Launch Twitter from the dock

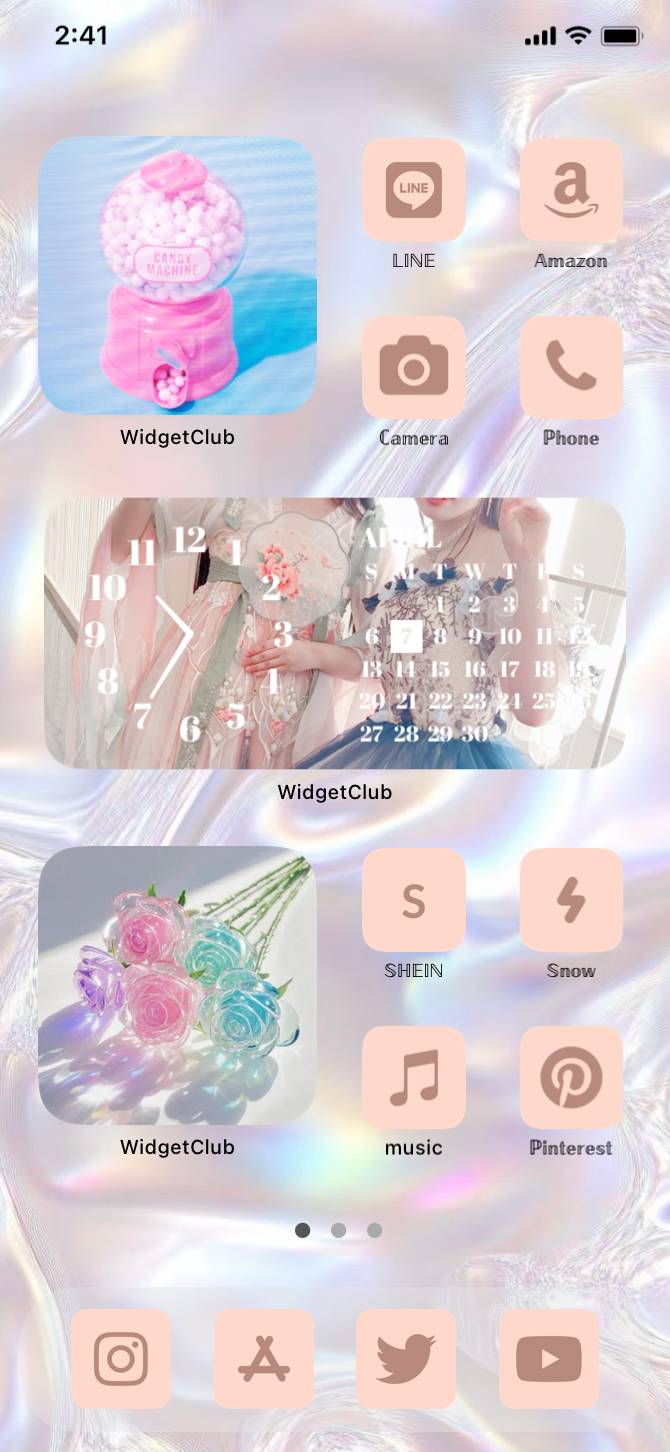click(x=406, y=1359)
